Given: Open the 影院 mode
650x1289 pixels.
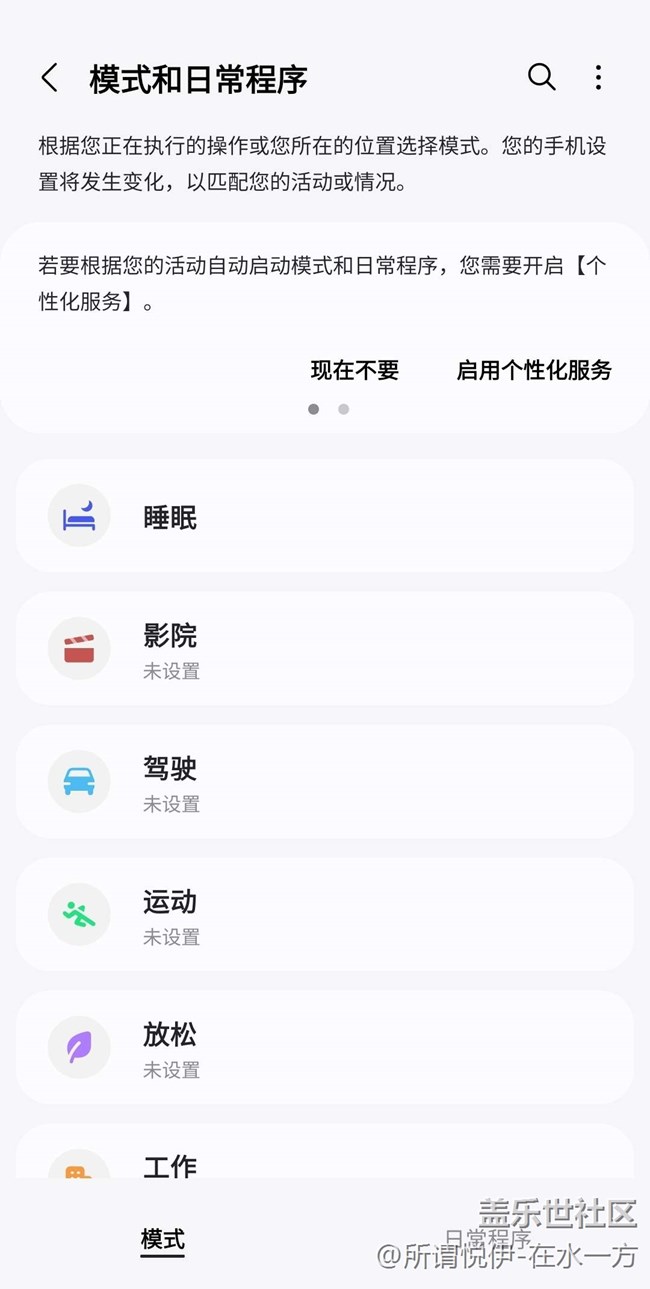Looking at the screenshot, I should (324, 649).
